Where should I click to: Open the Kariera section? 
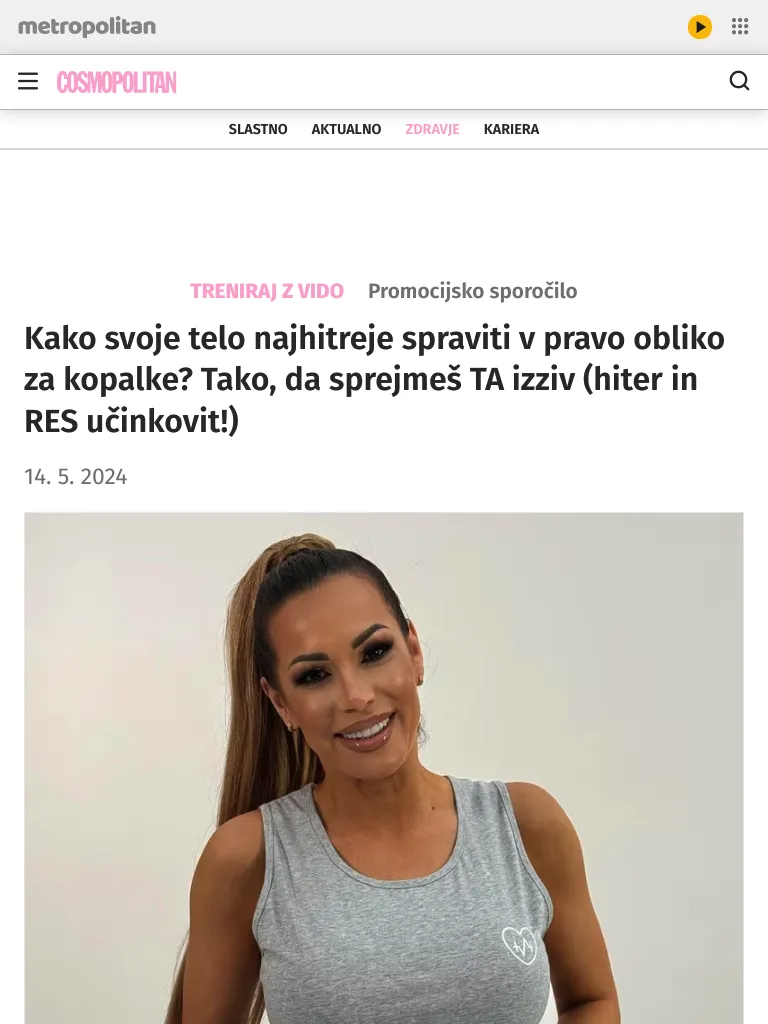click(x=511, y=129)
